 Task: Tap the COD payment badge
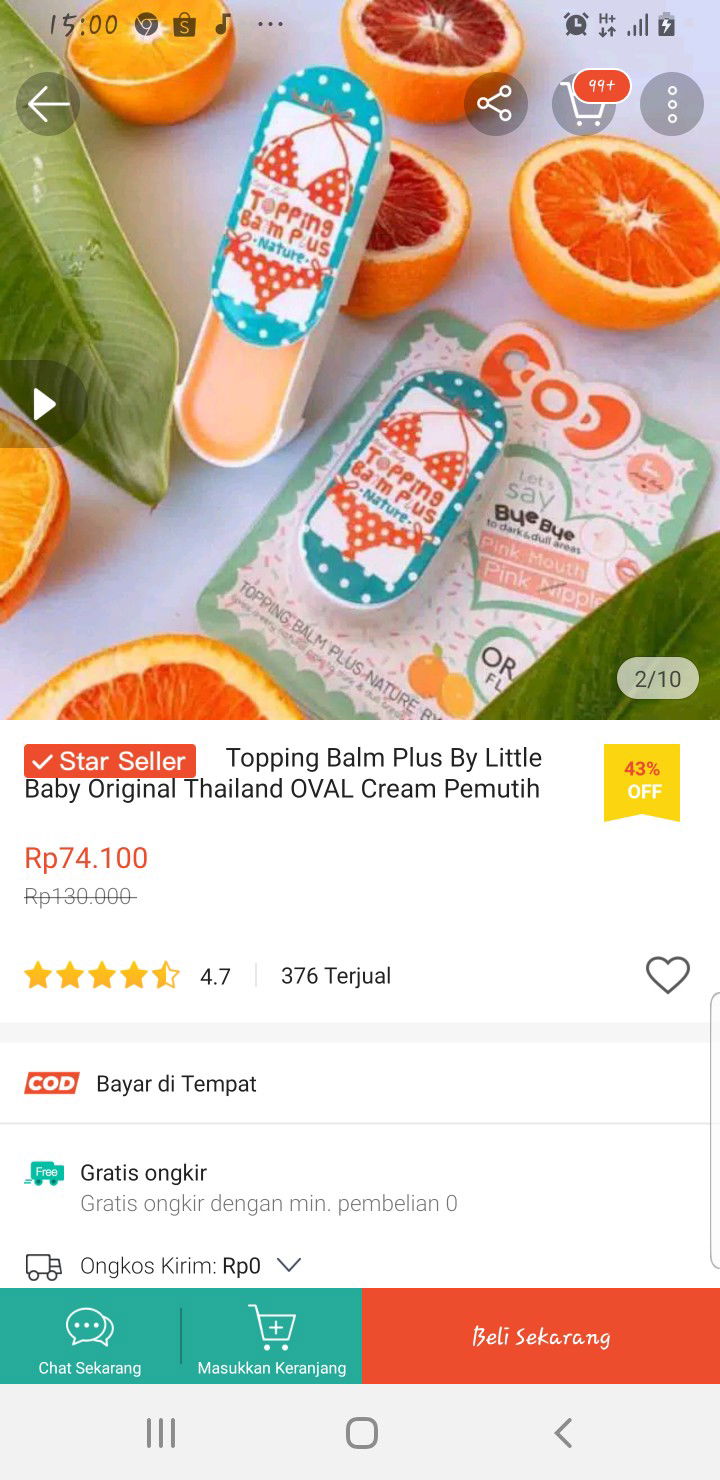pos(51,1083)
